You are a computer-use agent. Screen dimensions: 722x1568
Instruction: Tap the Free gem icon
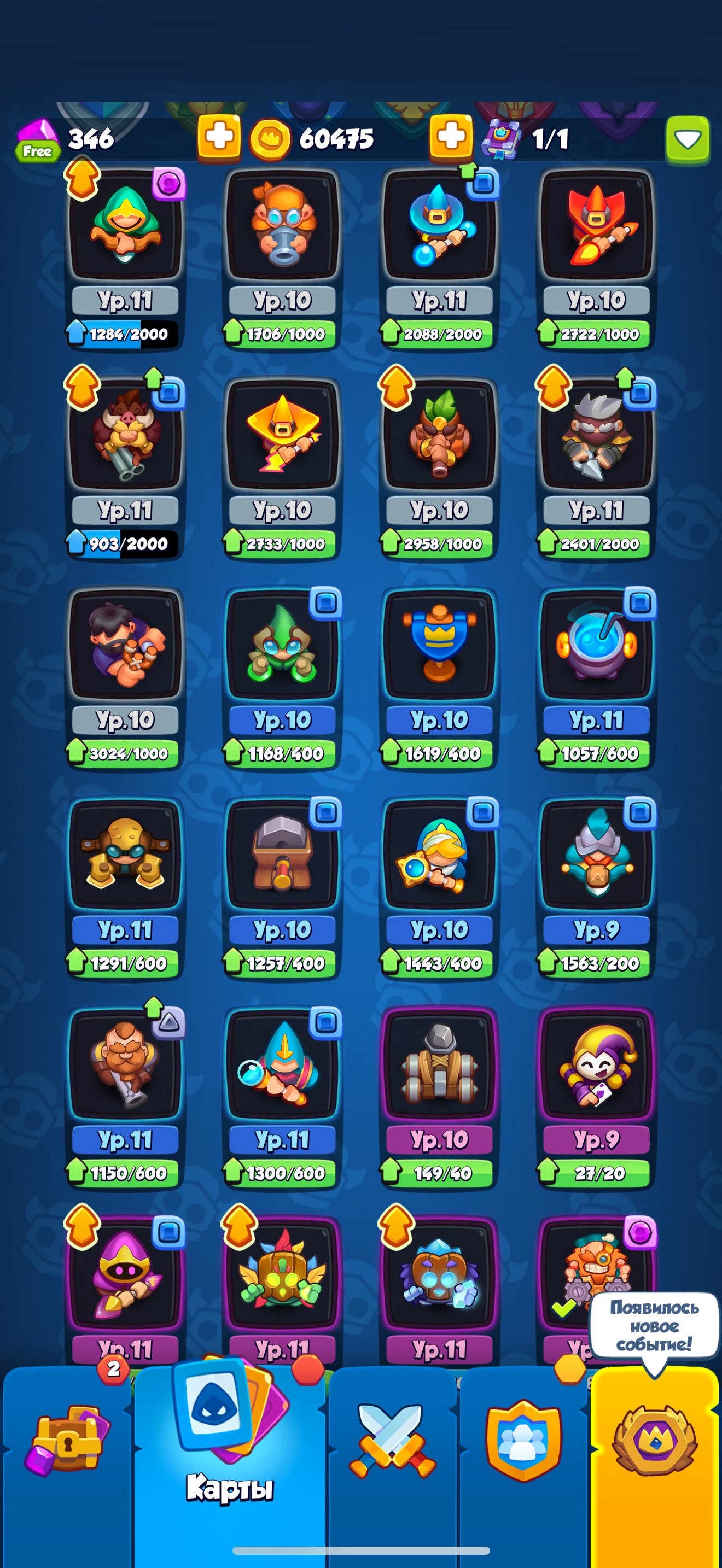click(x=37, y=141)
